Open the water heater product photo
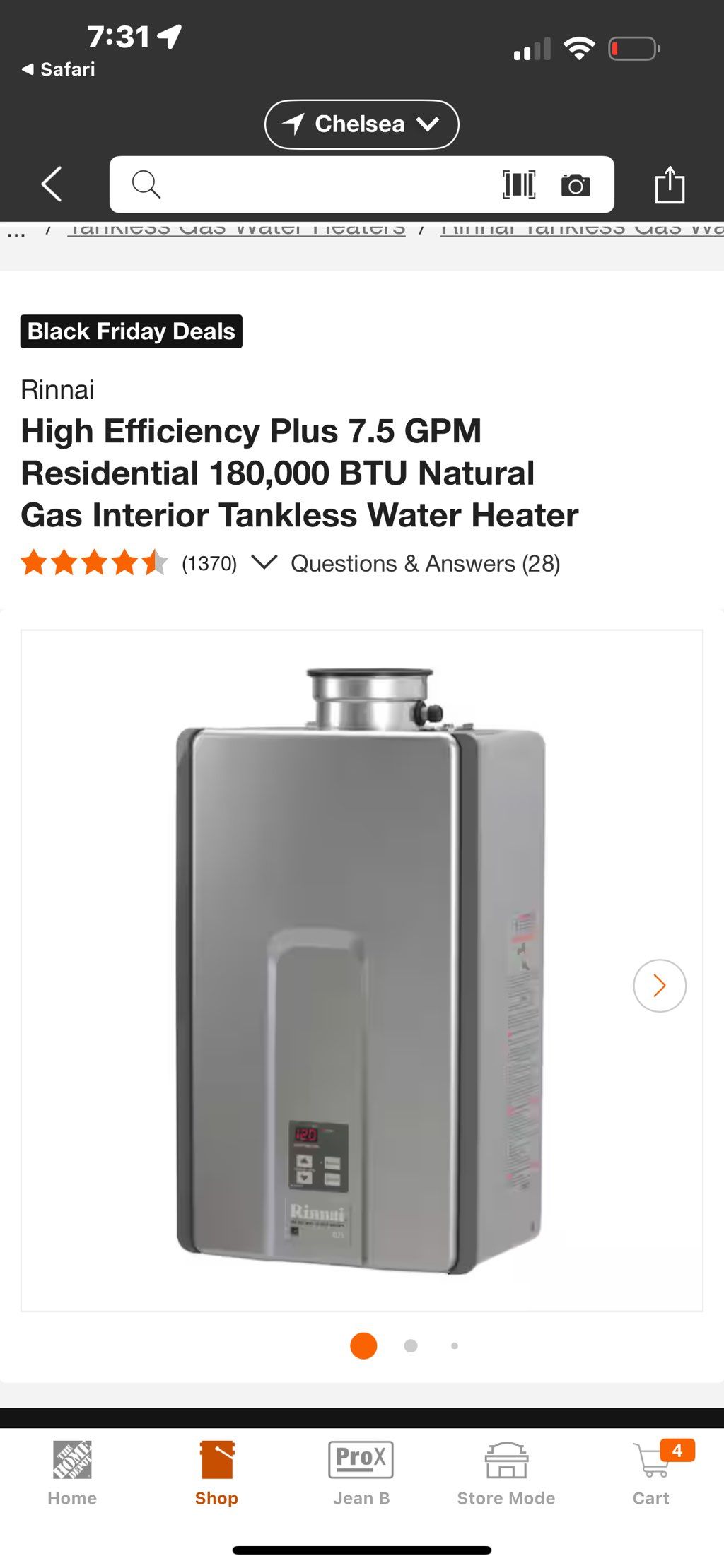 coord(361,969)
